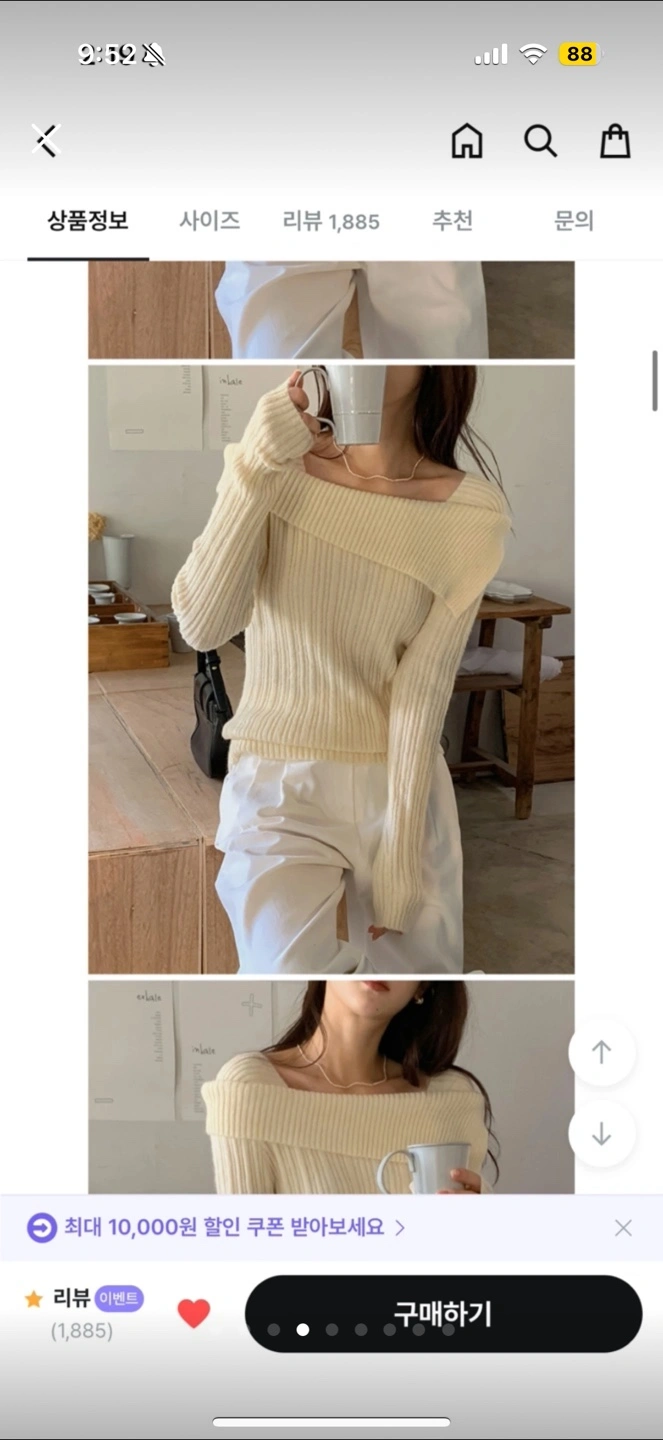
Task: Tap 구매하기 to buy
Action: tap(443, 1314)
